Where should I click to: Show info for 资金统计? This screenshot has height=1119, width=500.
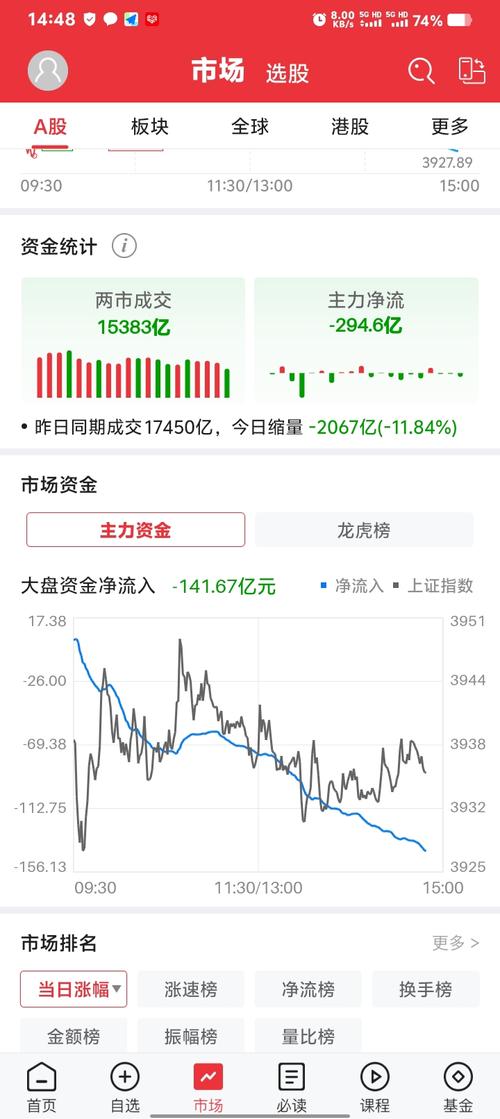pyautogui.click(x=124, y=246)
